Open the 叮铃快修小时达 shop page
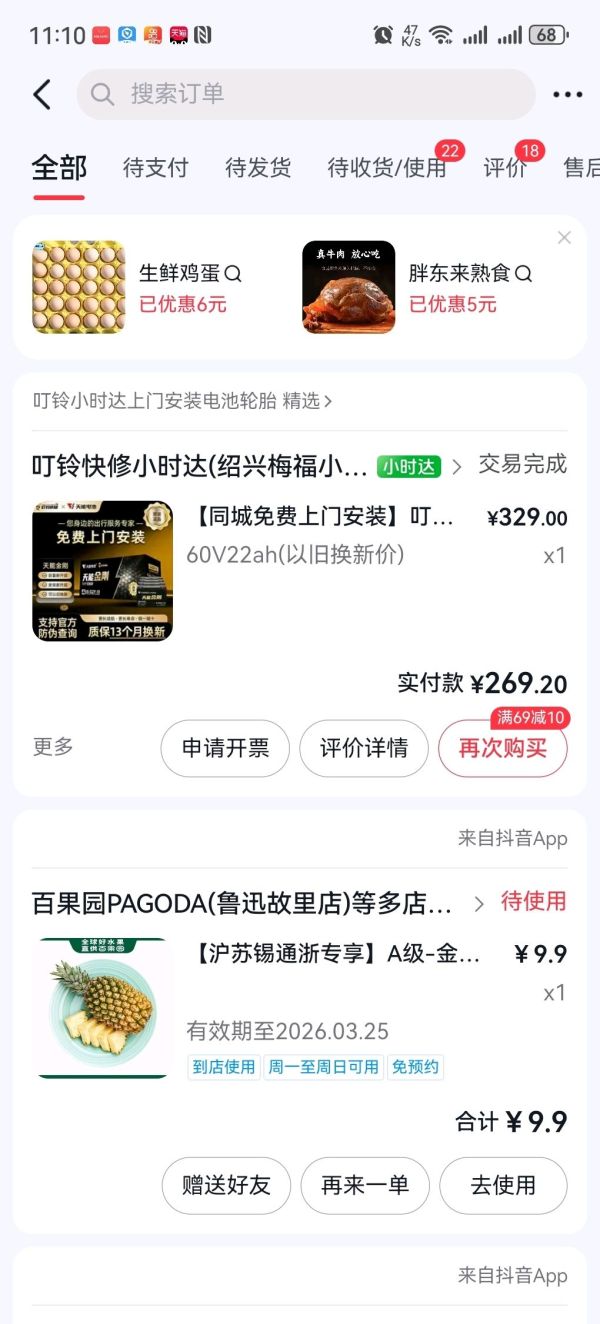 pos(200,466)
